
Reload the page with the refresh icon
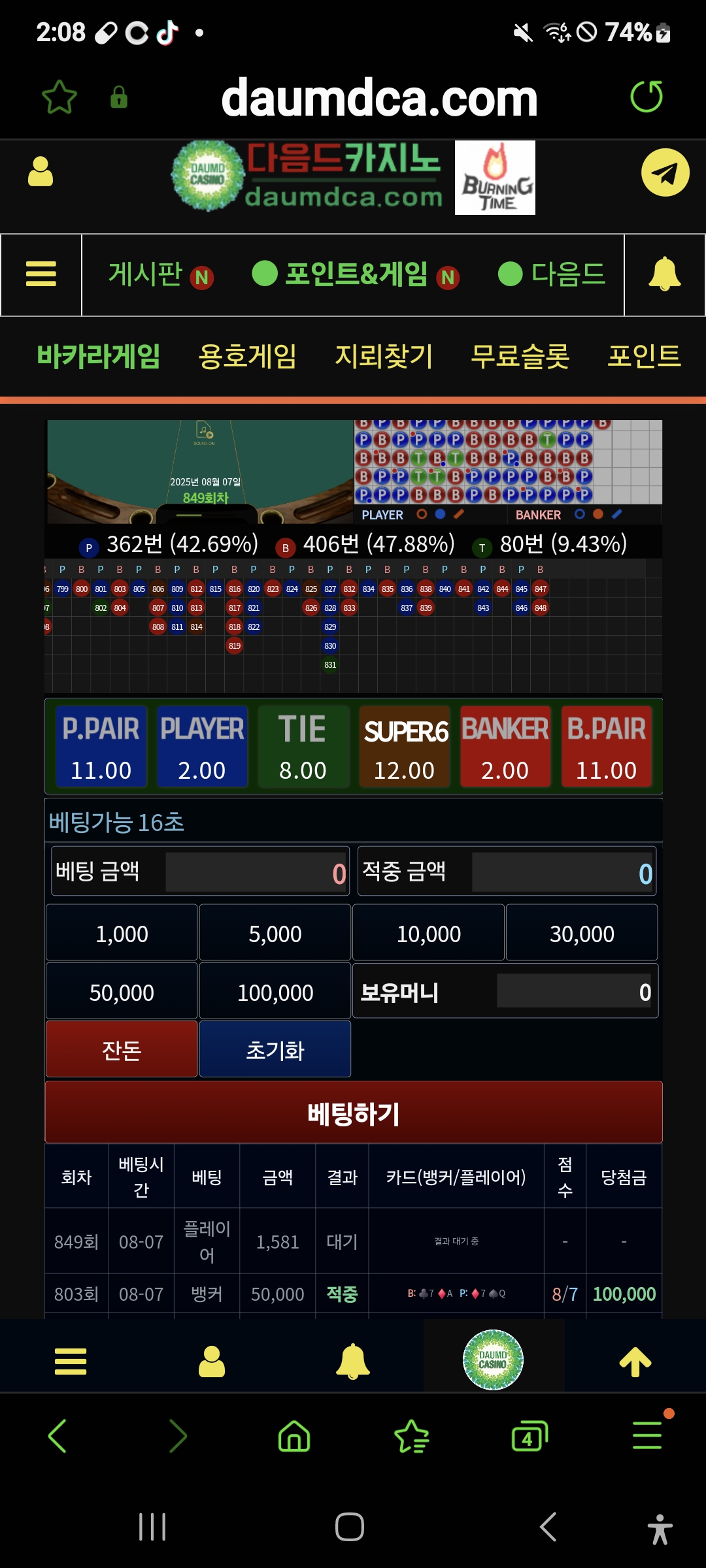pyautogui.click(x=647, y=97)
